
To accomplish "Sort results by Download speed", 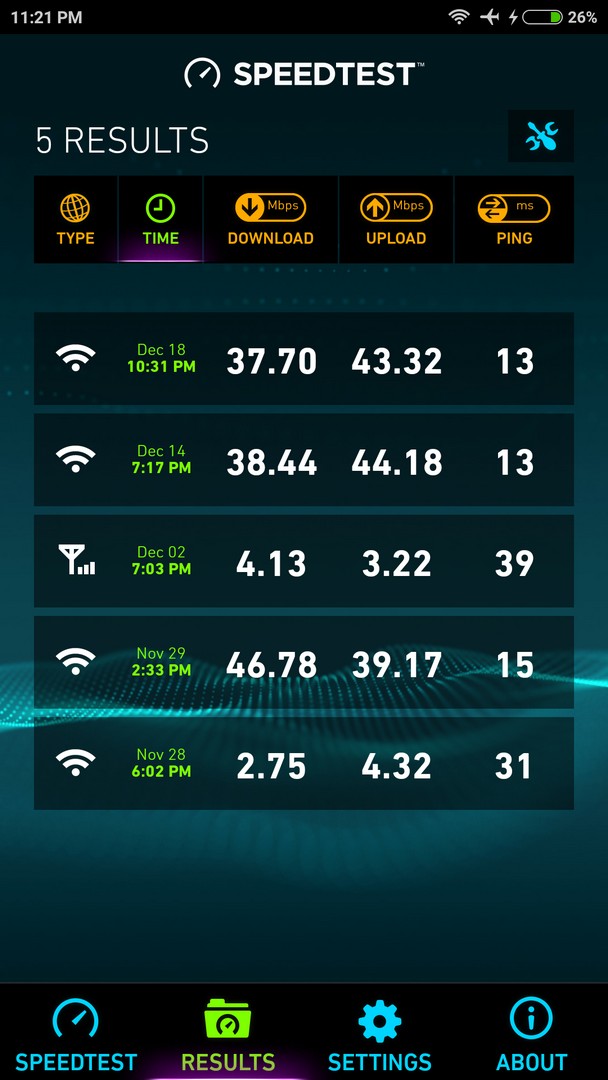I will point(271,219).
